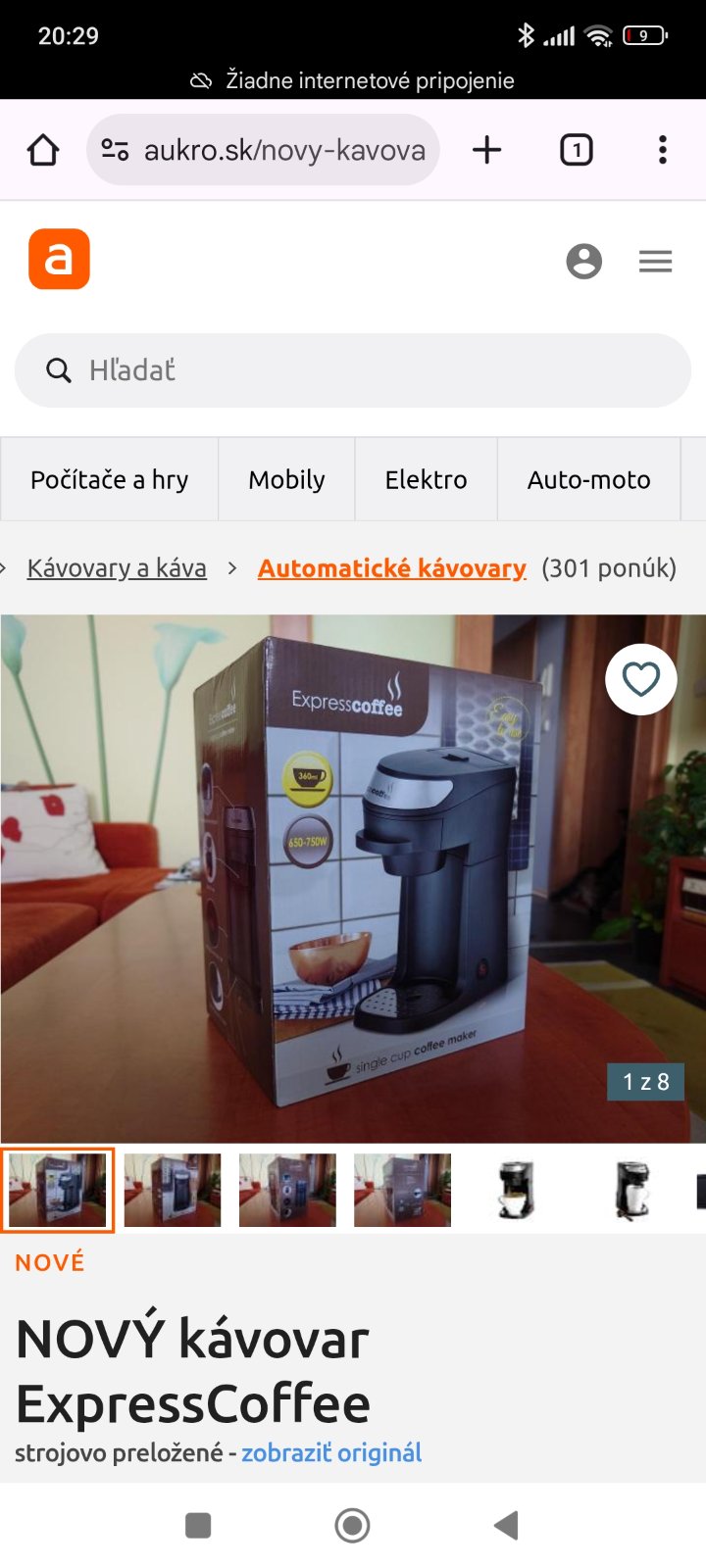Open a new browser tab

point(486,150)
